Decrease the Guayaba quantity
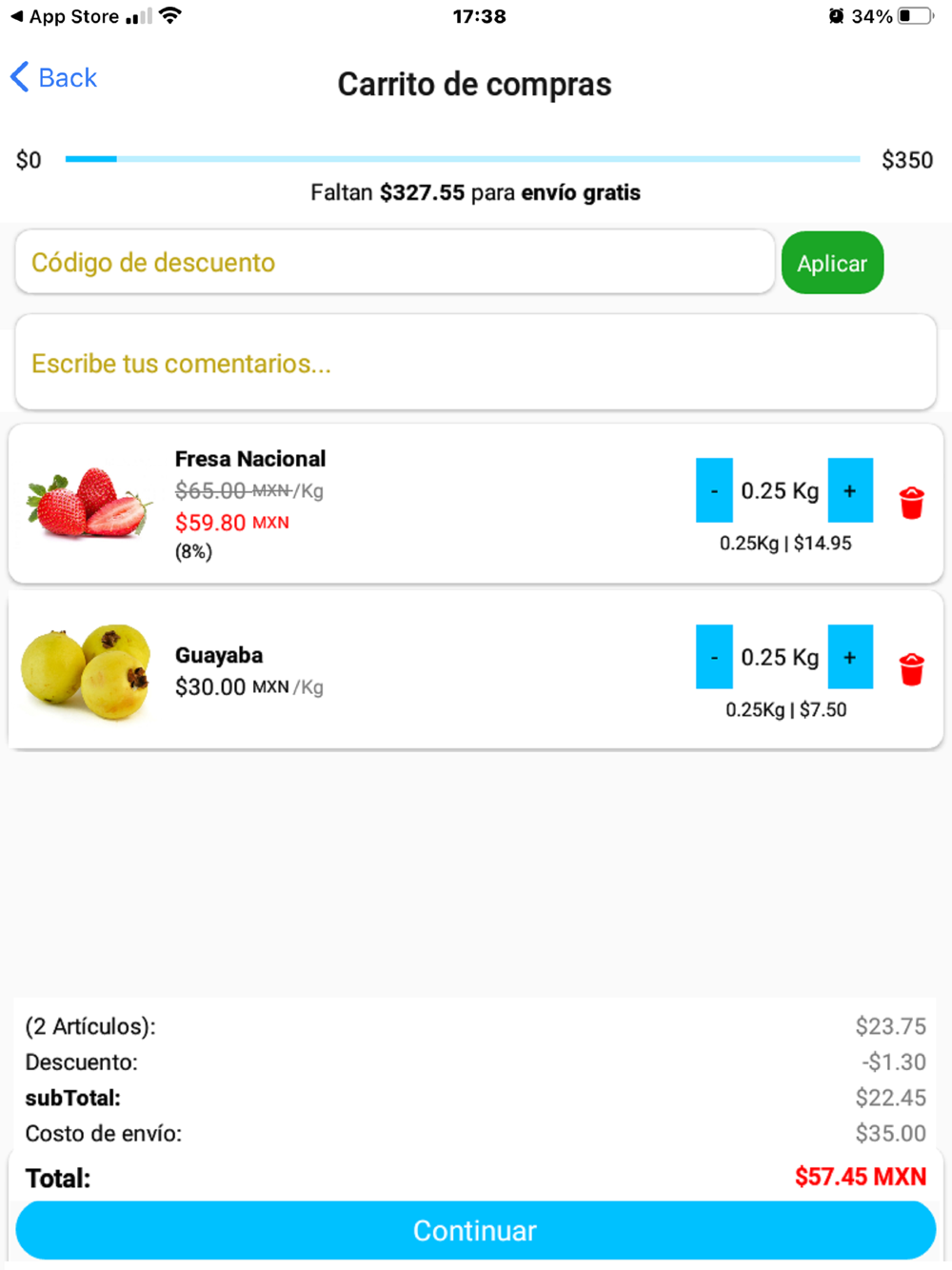This screenshot has height=1270, width=952. click(714, 657)
